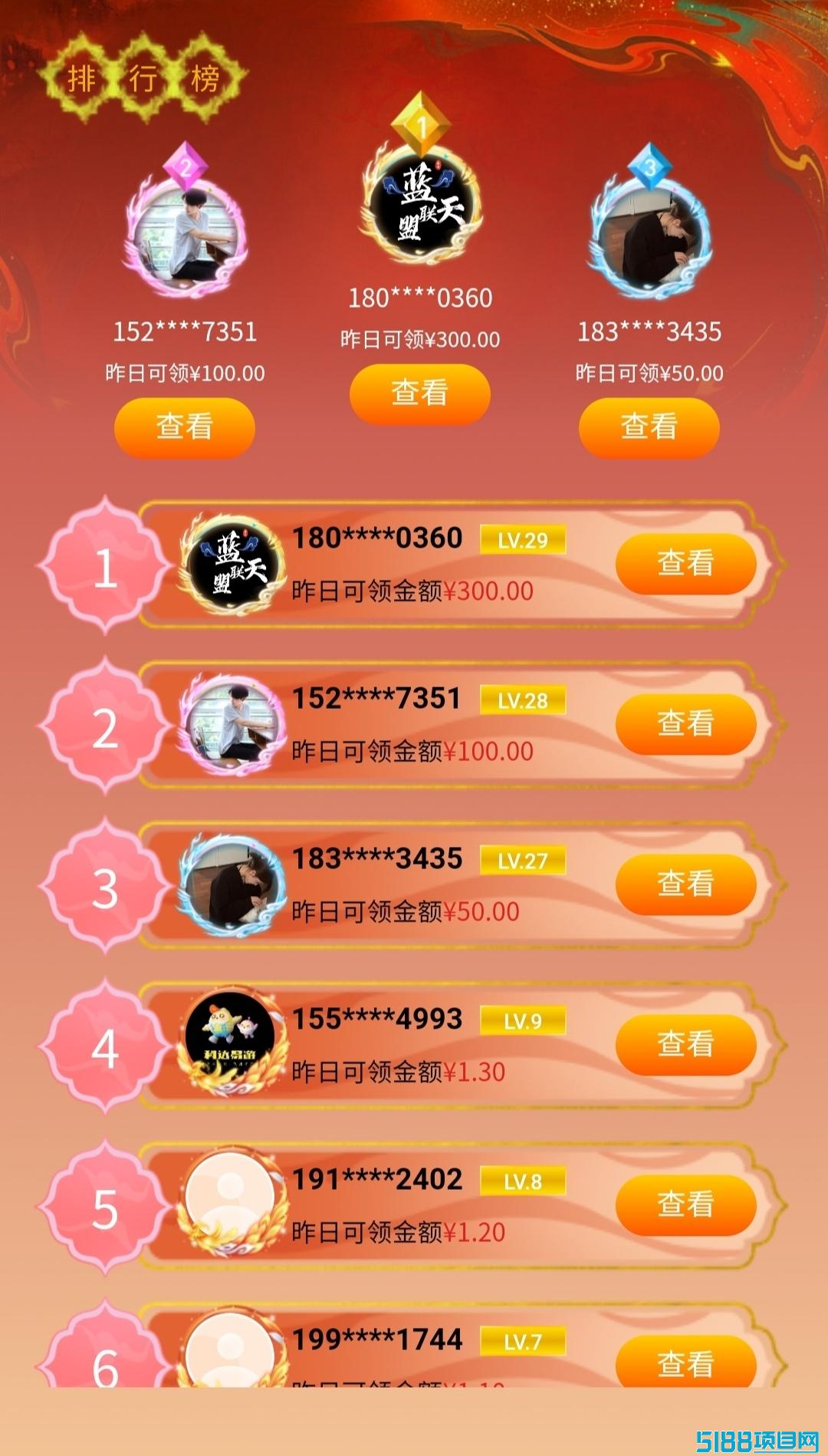Viewport: 828px width, 1456px height.
Task: Tap 查看 under podium user 152****7351
Action: pyautogui.click(x=185, y=427)
